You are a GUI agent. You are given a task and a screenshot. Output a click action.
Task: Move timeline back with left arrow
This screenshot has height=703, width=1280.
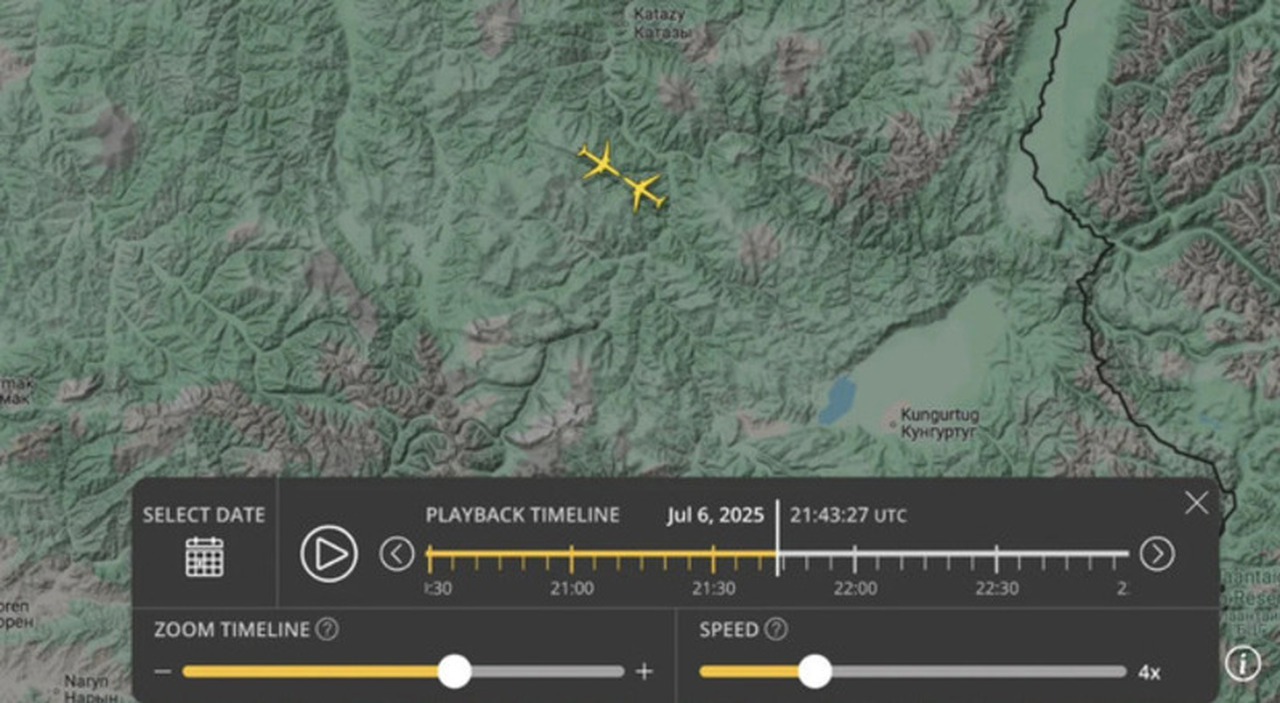pyautogui.click(x=397, y=553)
